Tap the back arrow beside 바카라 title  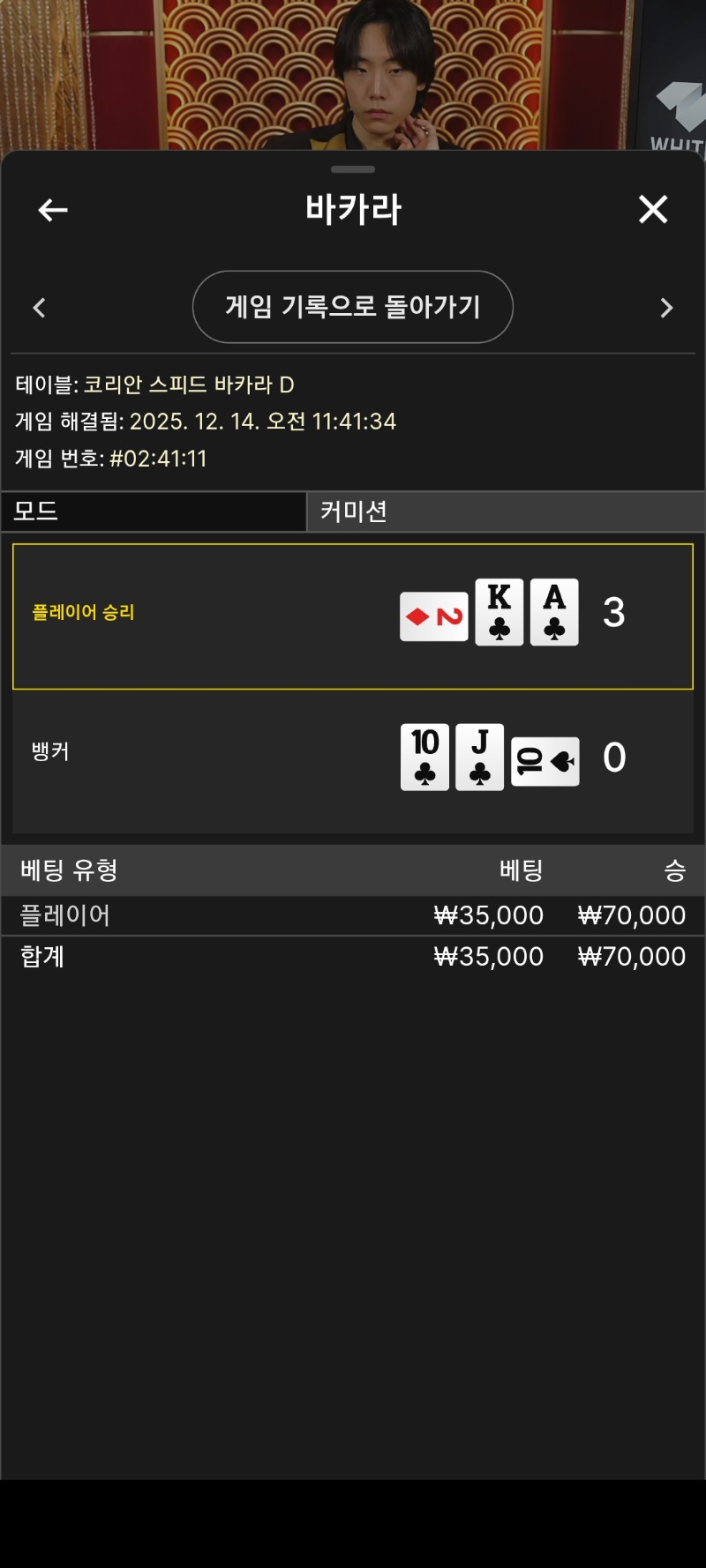53,210
